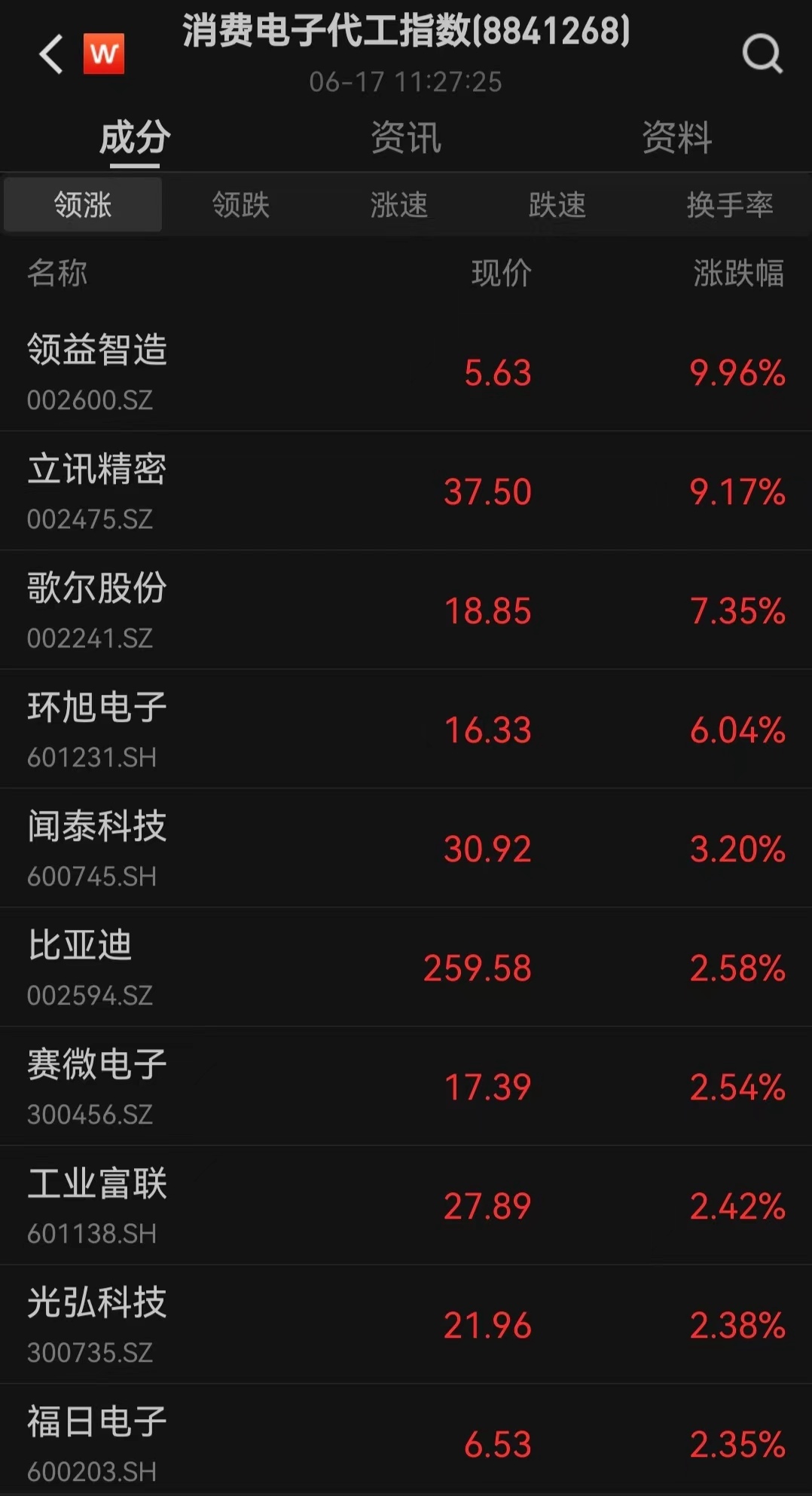The height and width of the screenshot is (1496, 812).
Task: Switch to the 资讯 tab
Action: 406,138
